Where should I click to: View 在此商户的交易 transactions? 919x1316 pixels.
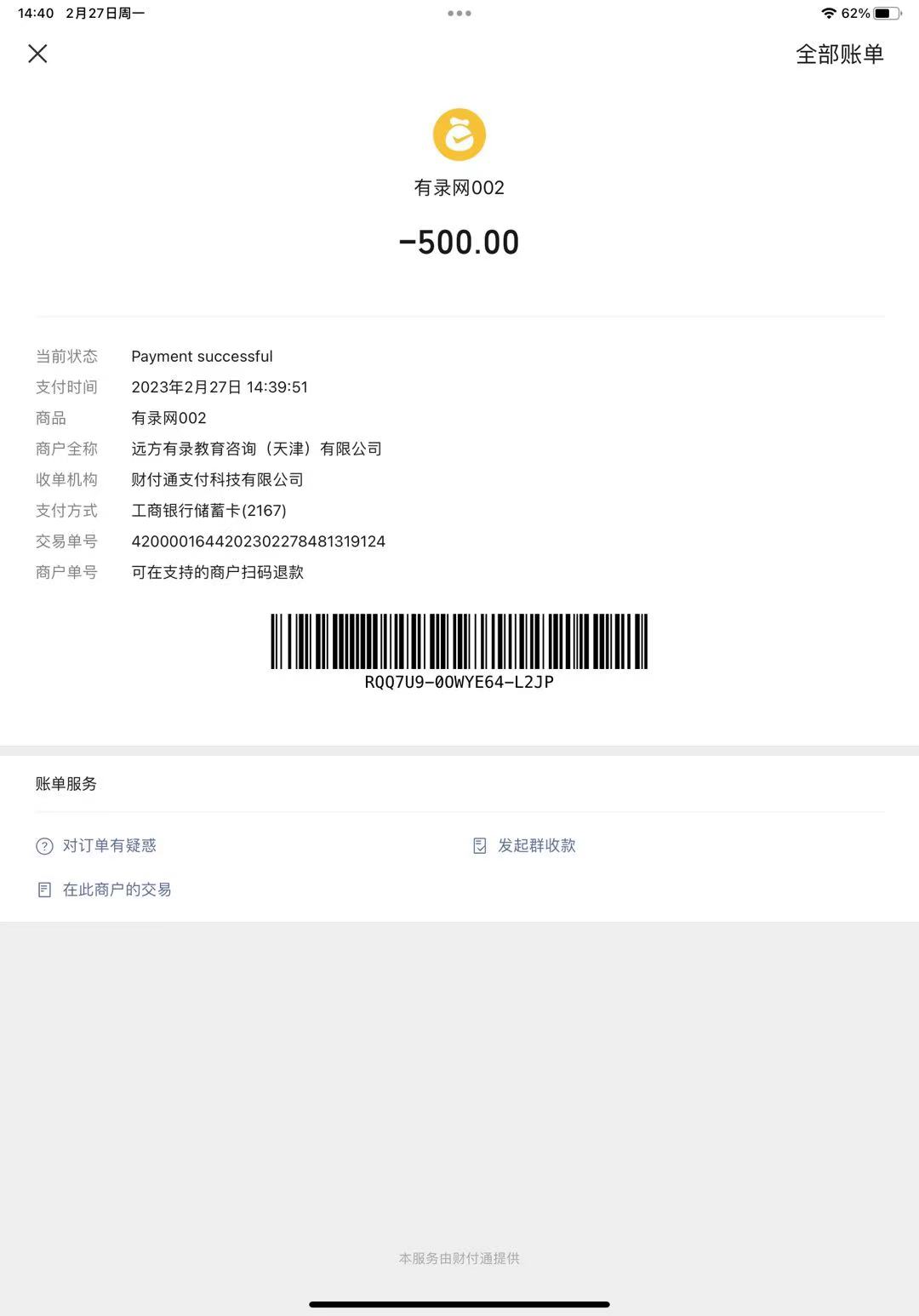pos(116,890)
